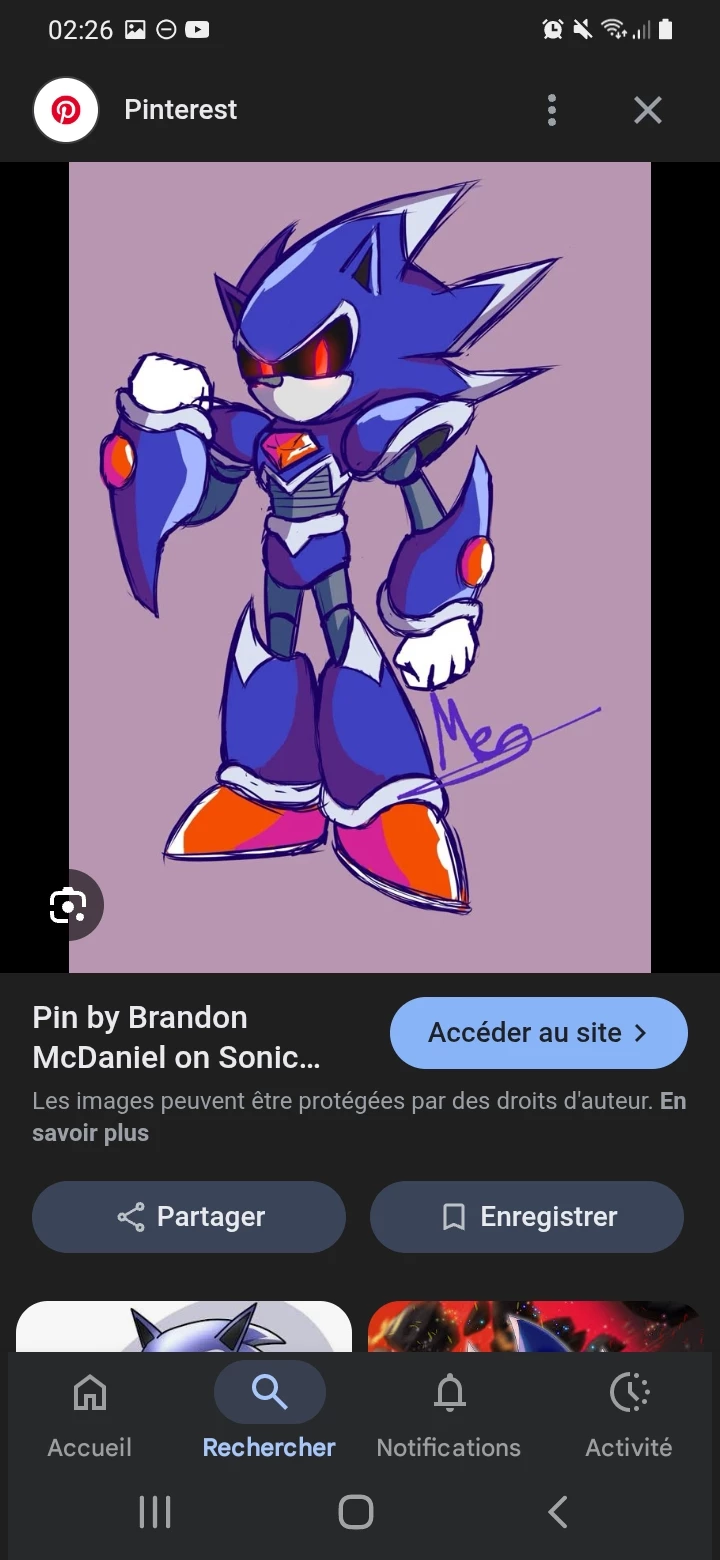Close the Pinterest image viewer
This screenshot has width=720, height=1560.
click(x=648, y=110)
